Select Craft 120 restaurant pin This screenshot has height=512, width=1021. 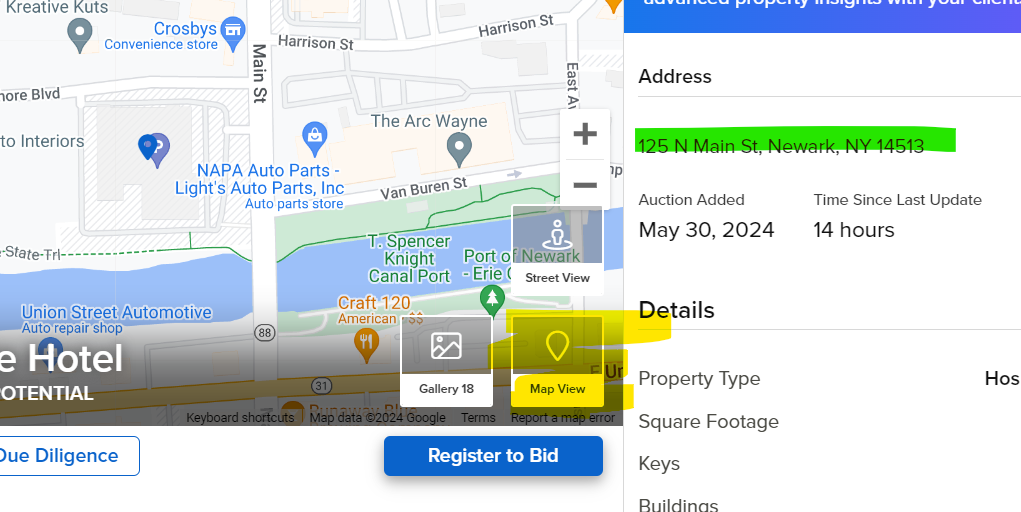(x=367, y=343)
